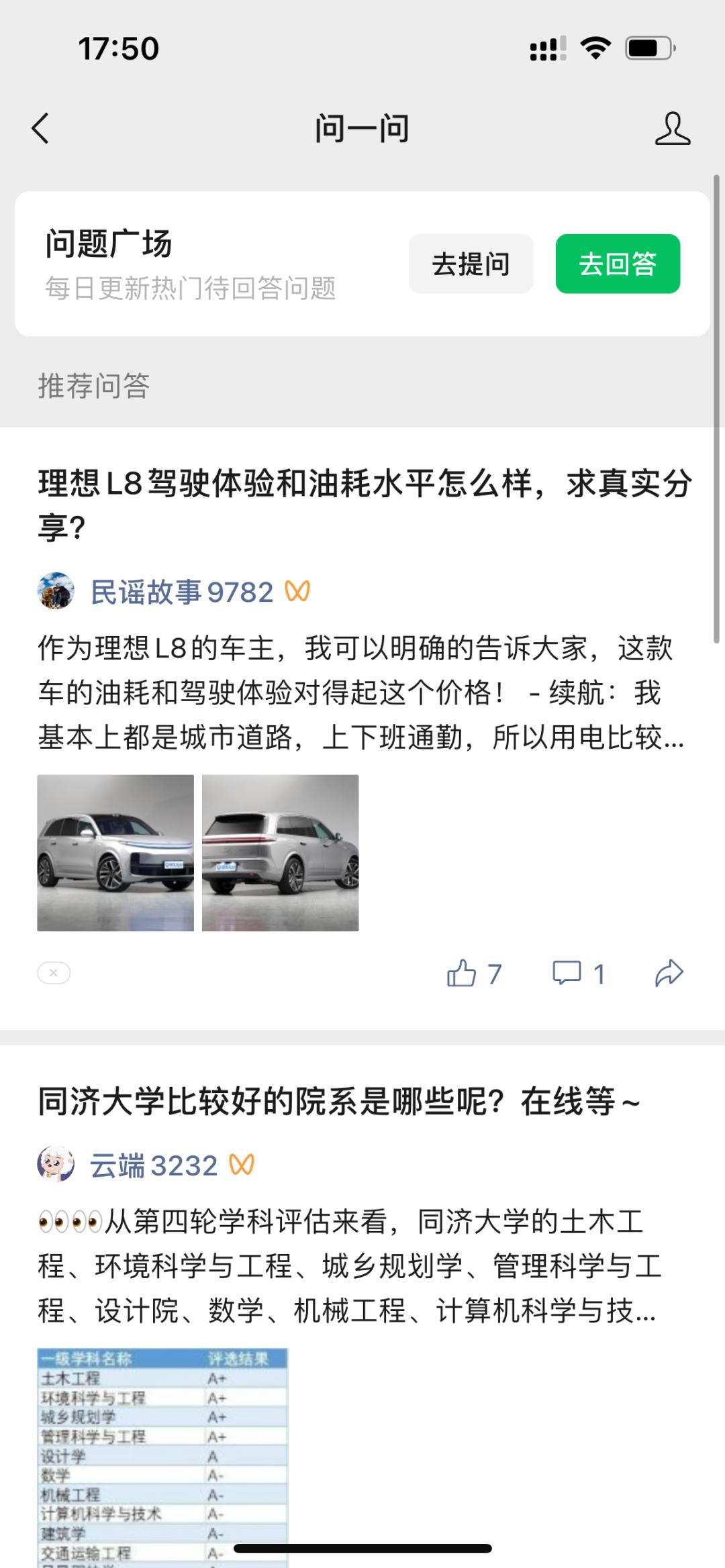Tap the green 去回答 button
The height and width of the screenshot is (1568, 725).
pos(617,264)
